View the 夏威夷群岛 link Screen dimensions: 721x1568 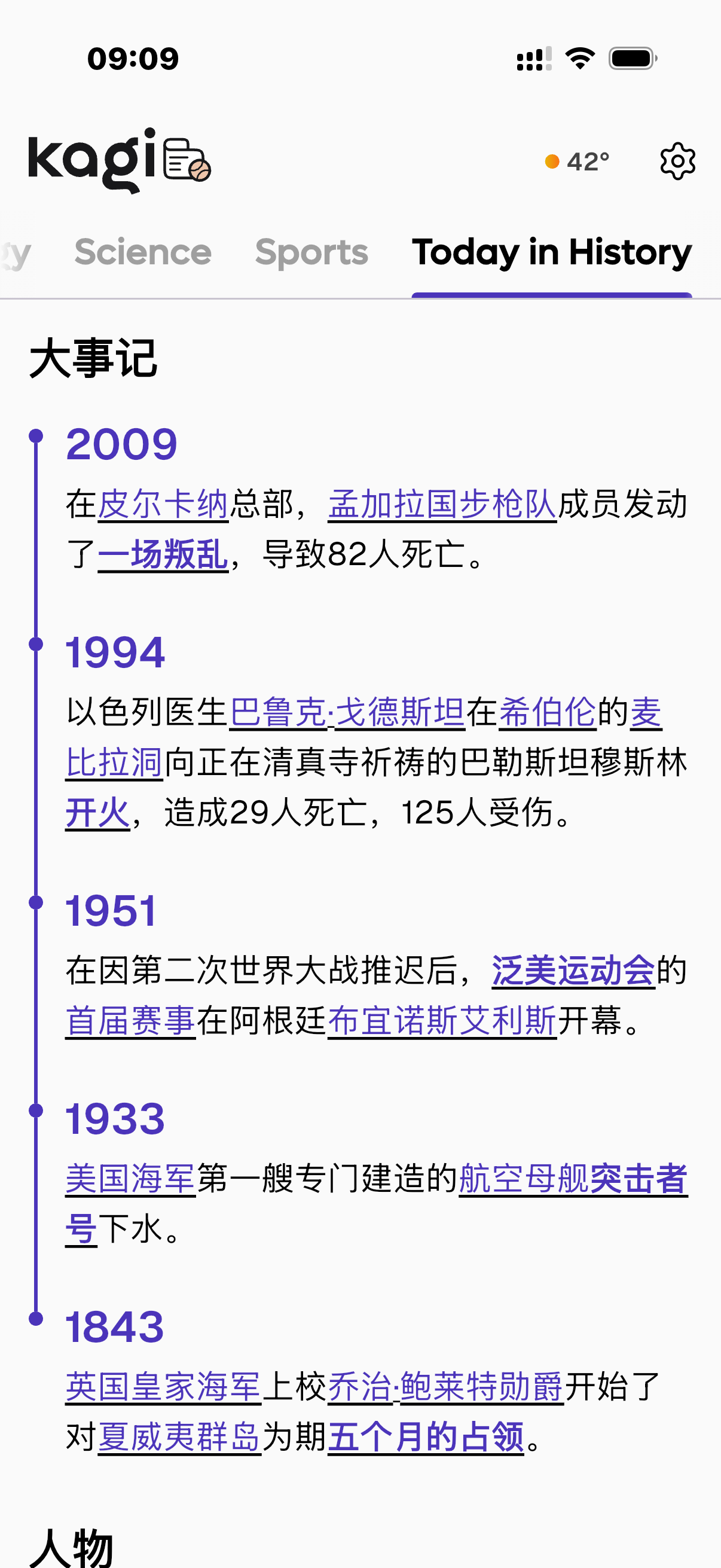click(179, 1437)
